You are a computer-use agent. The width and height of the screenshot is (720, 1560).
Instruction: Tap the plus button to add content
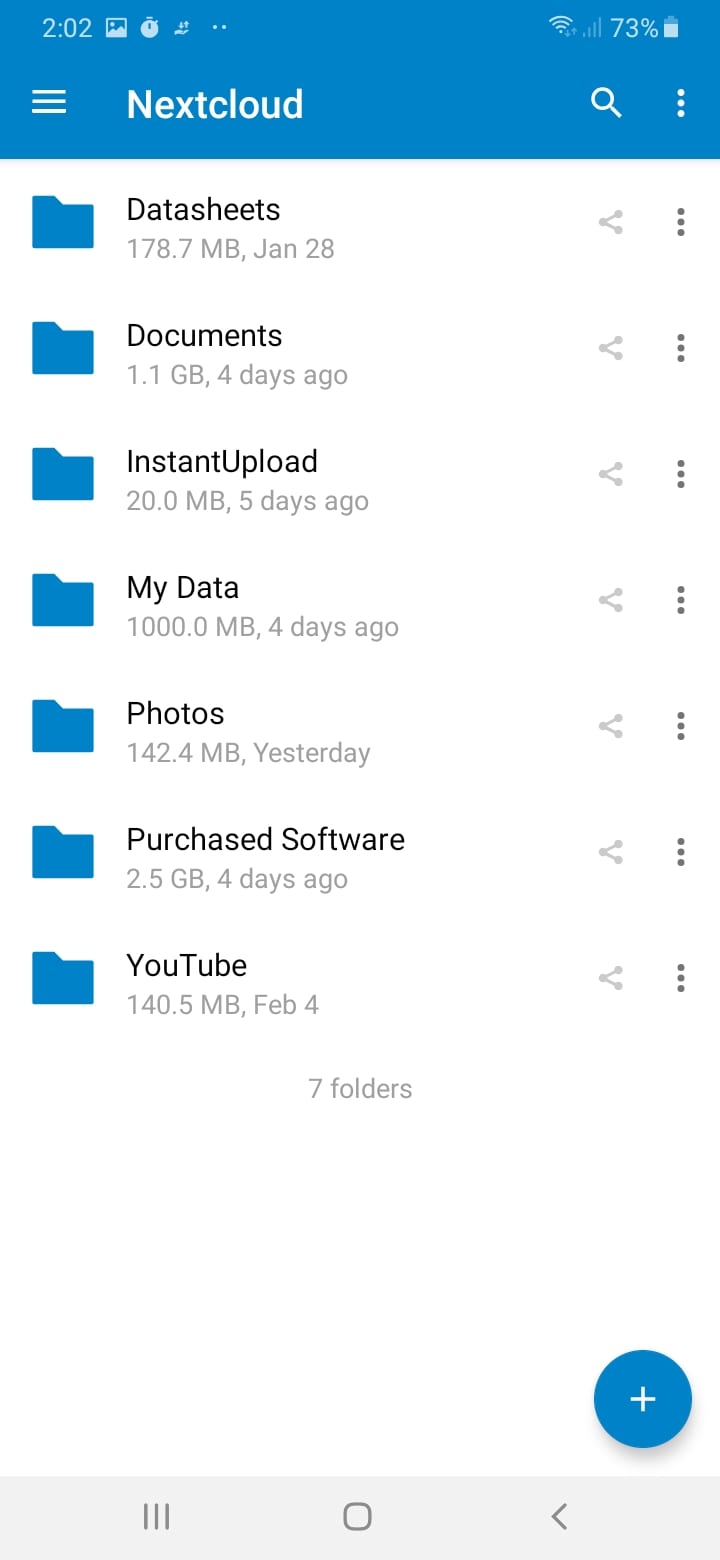coord(642,1399)
